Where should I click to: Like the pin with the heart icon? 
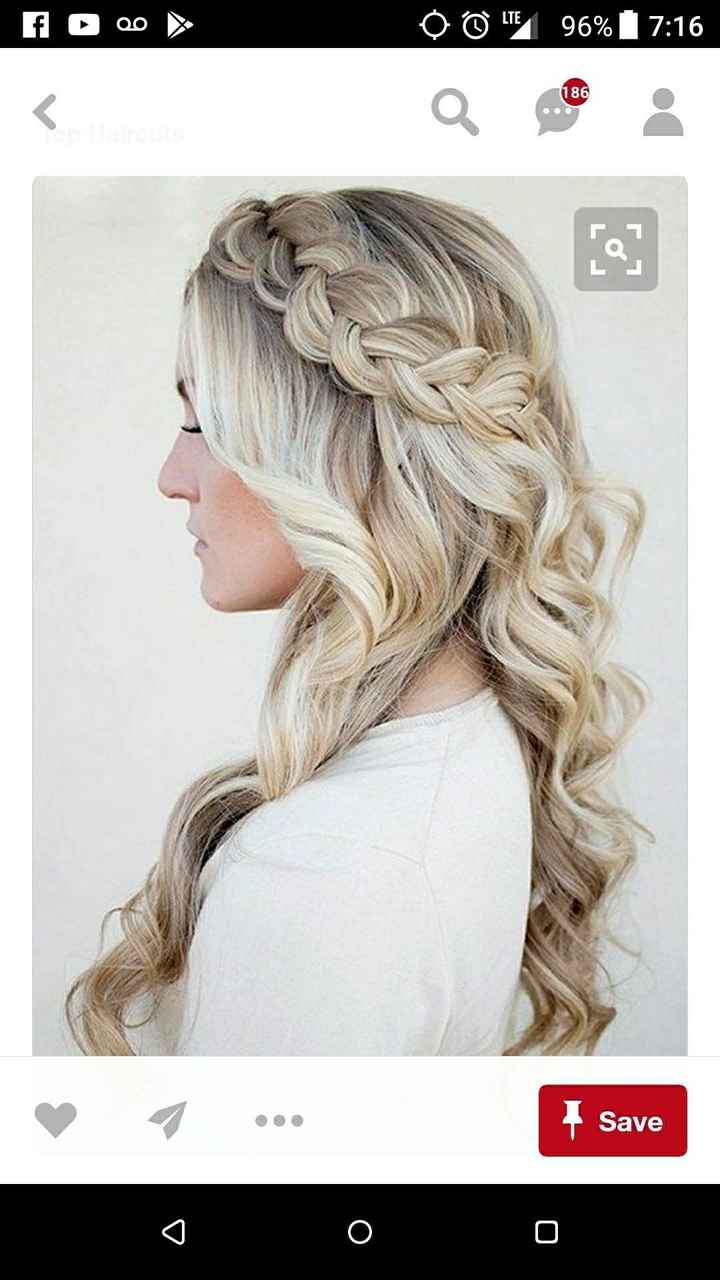click(x=55, y=1120)
